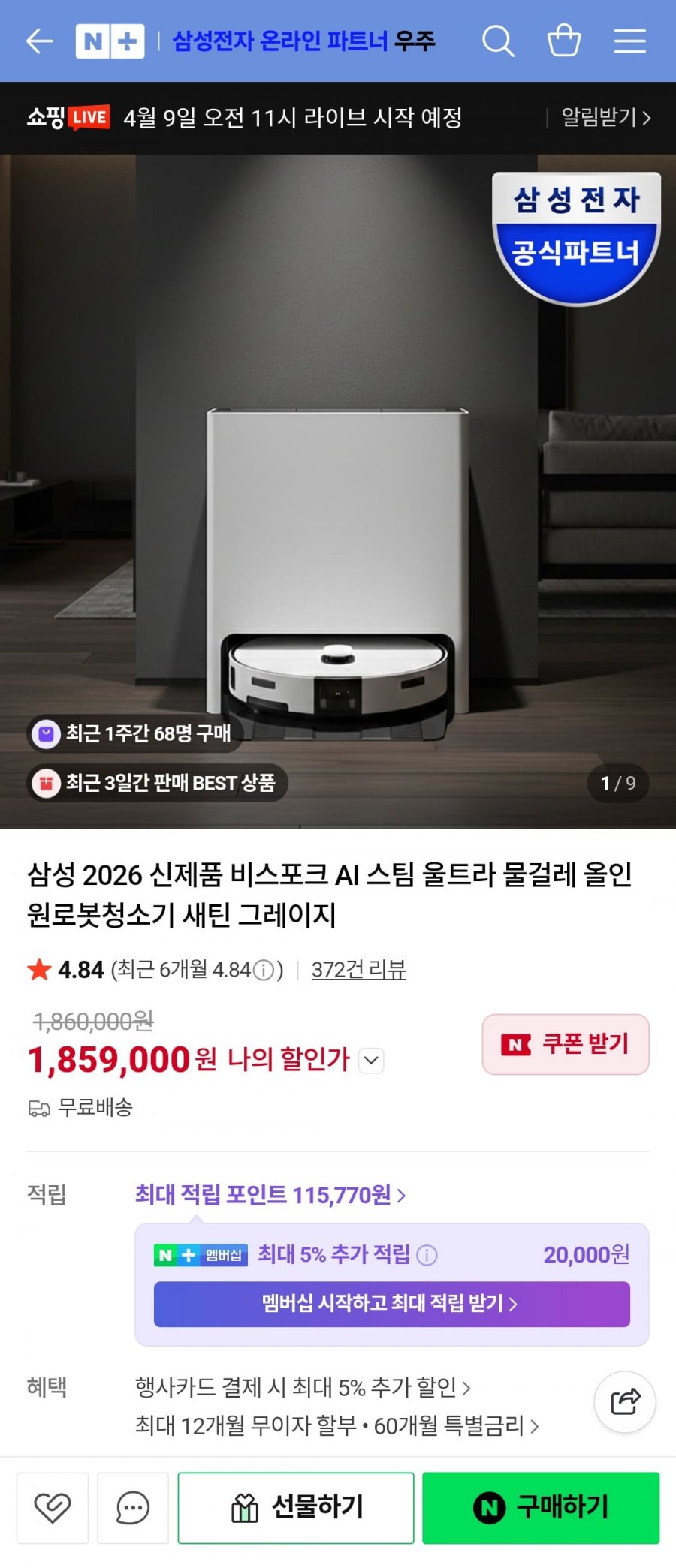
Task: Open the info tooltip beside 최대 5% 추가 적립
Action: [x=427, y=1254]
